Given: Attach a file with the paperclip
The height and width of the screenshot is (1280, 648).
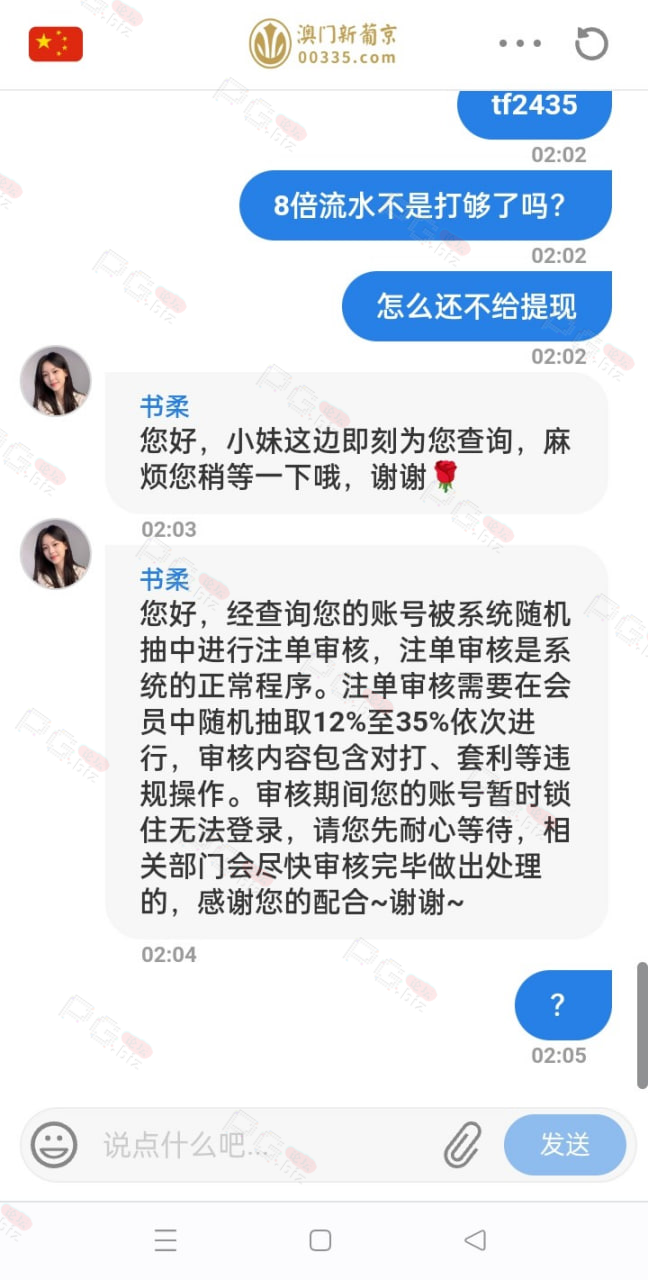Looking at the screenshot, I should click(462, 1145).
